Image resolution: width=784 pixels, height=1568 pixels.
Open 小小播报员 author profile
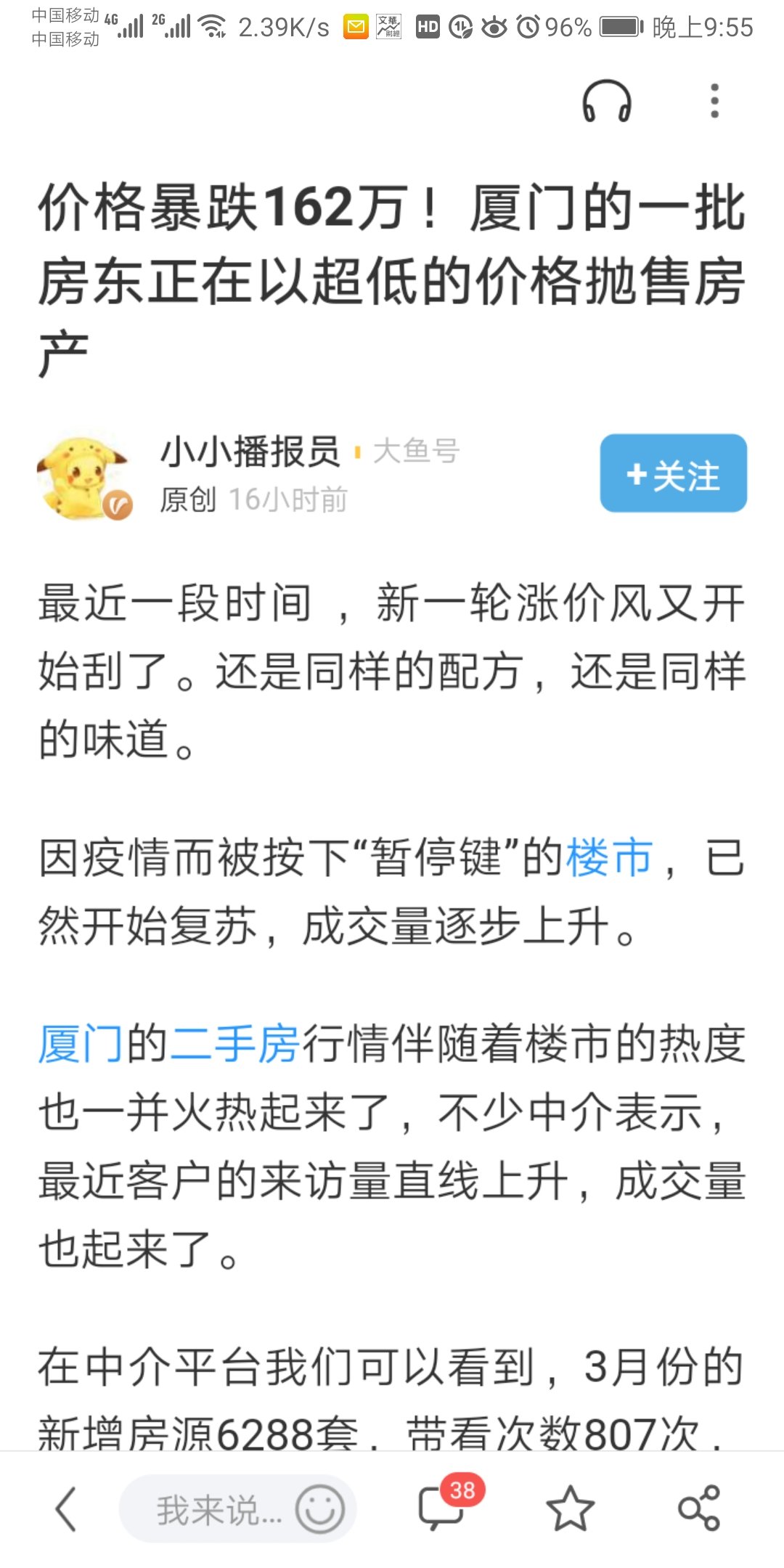coord(250,452)
